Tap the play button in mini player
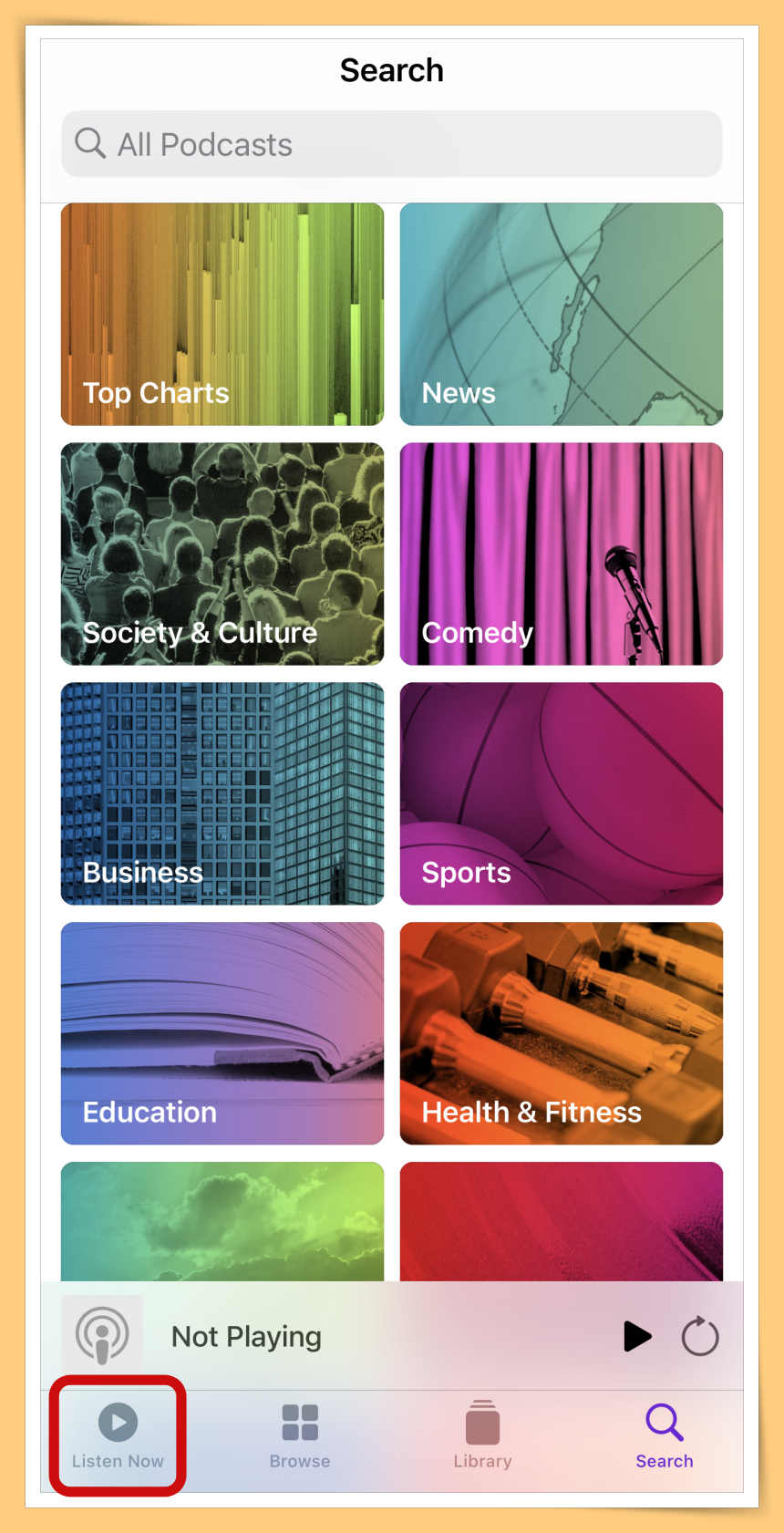The width and height of the screenshot is (784, 1533). 637,1336
